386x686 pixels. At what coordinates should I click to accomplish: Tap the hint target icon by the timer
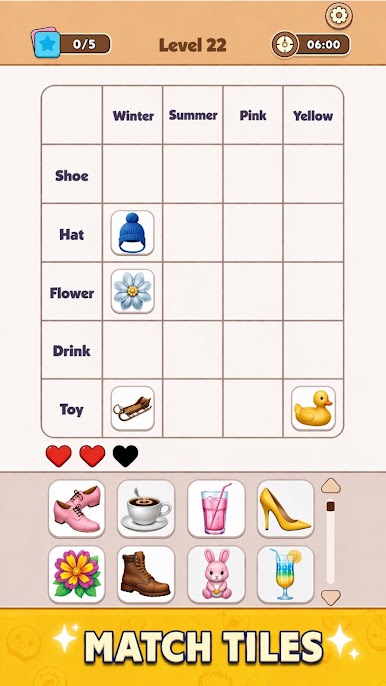(x=285, y=45)
